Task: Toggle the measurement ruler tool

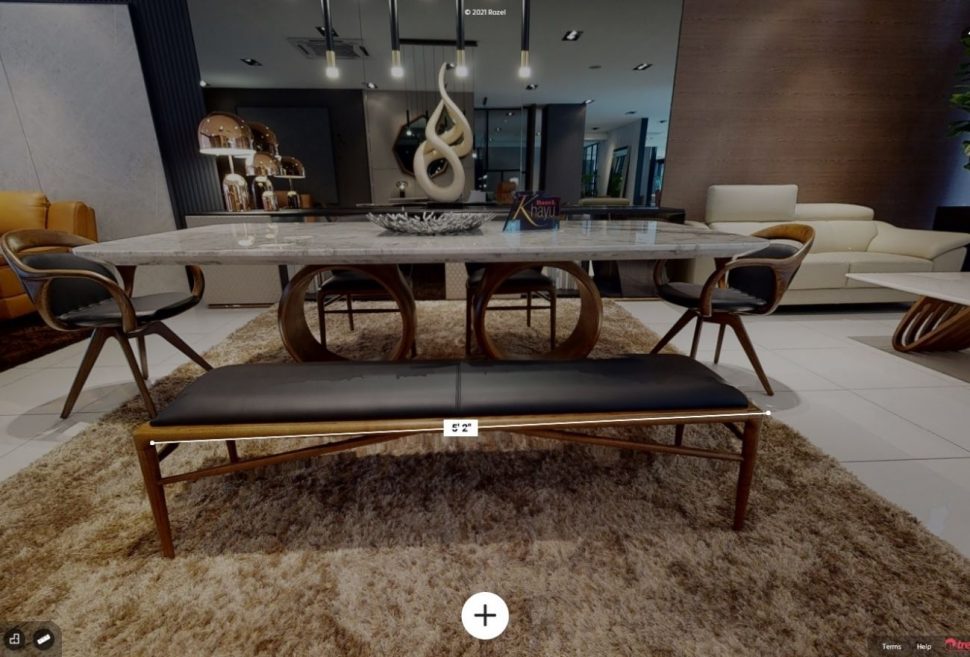Action: [x=44, y=638]
